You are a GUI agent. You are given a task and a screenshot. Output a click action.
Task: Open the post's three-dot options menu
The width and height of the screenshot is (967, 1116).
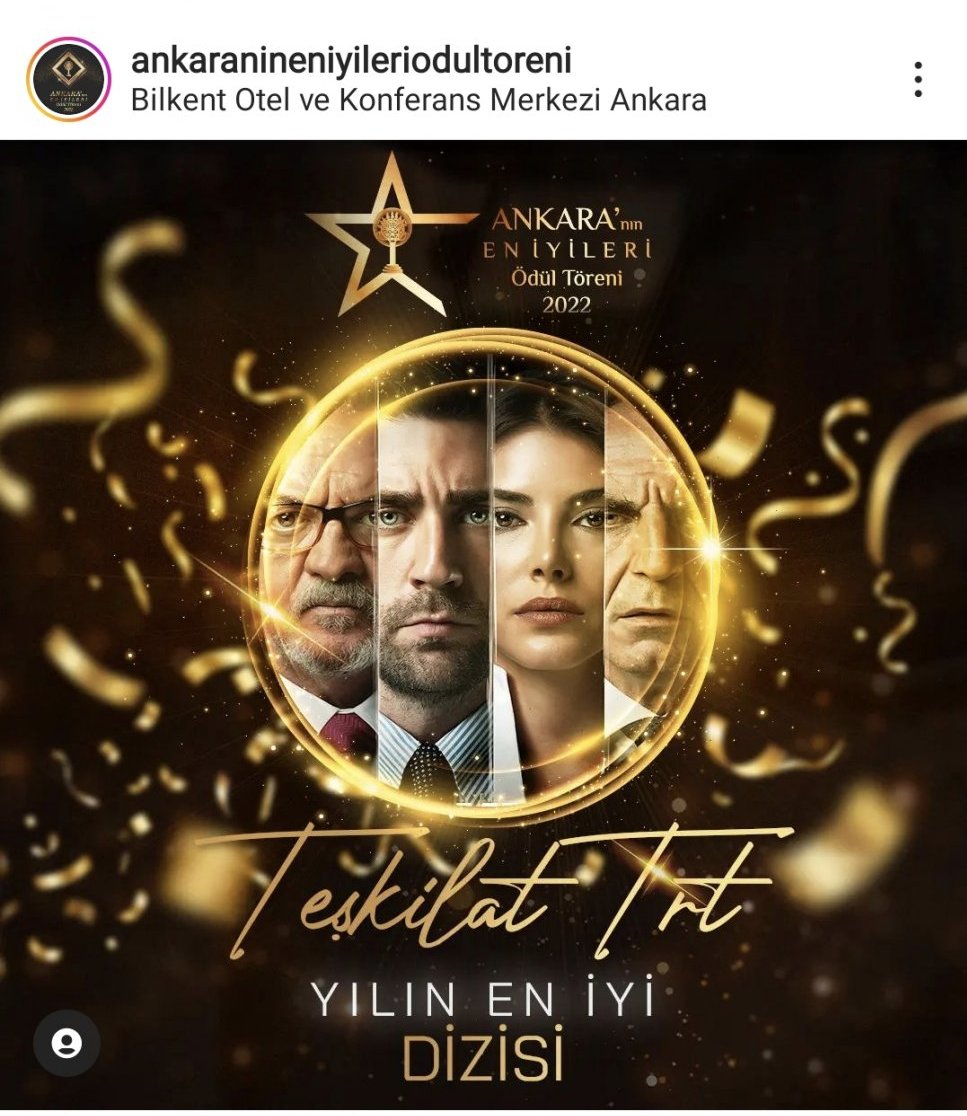918,79
